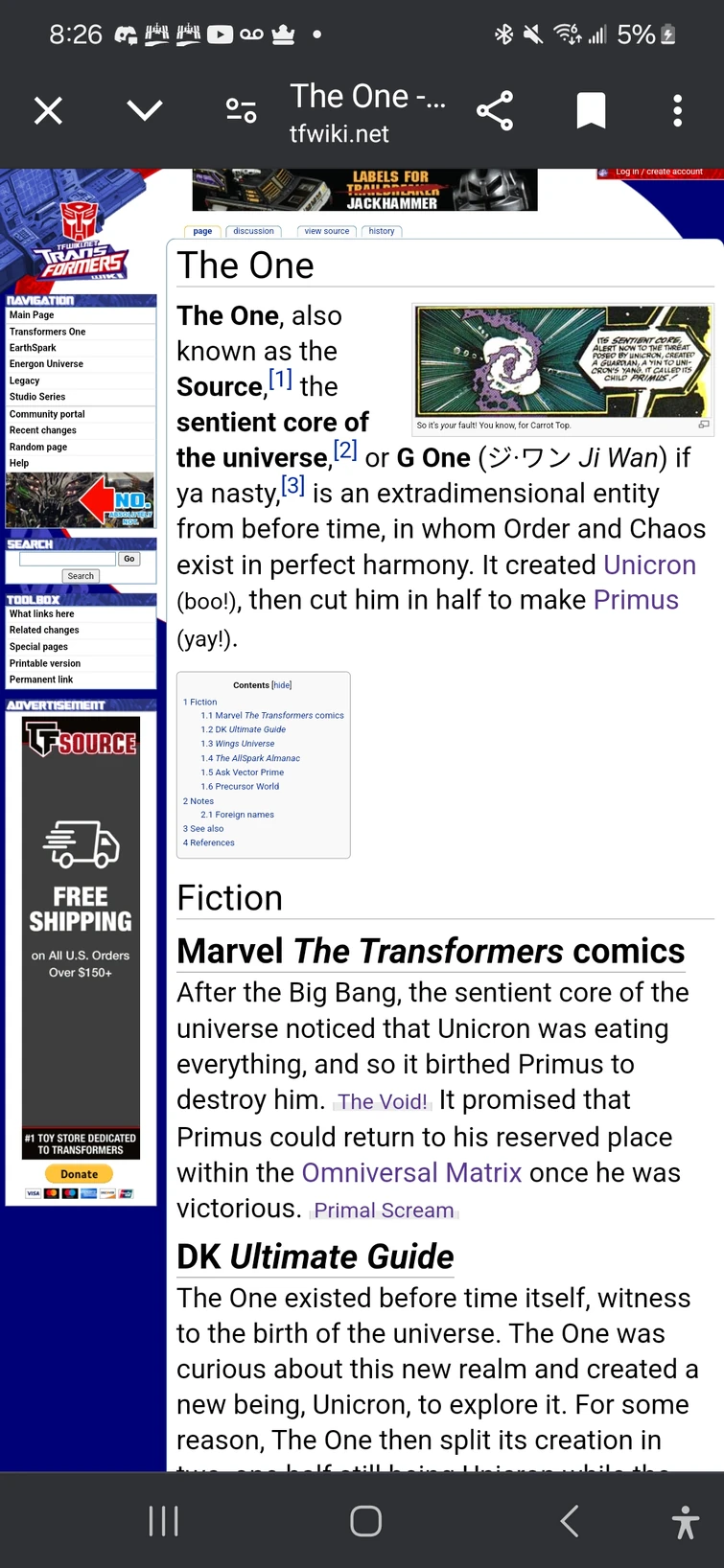Share this tfwiki.net page
The height and width of the screenshot is (1568, 724).
point(495,111)
